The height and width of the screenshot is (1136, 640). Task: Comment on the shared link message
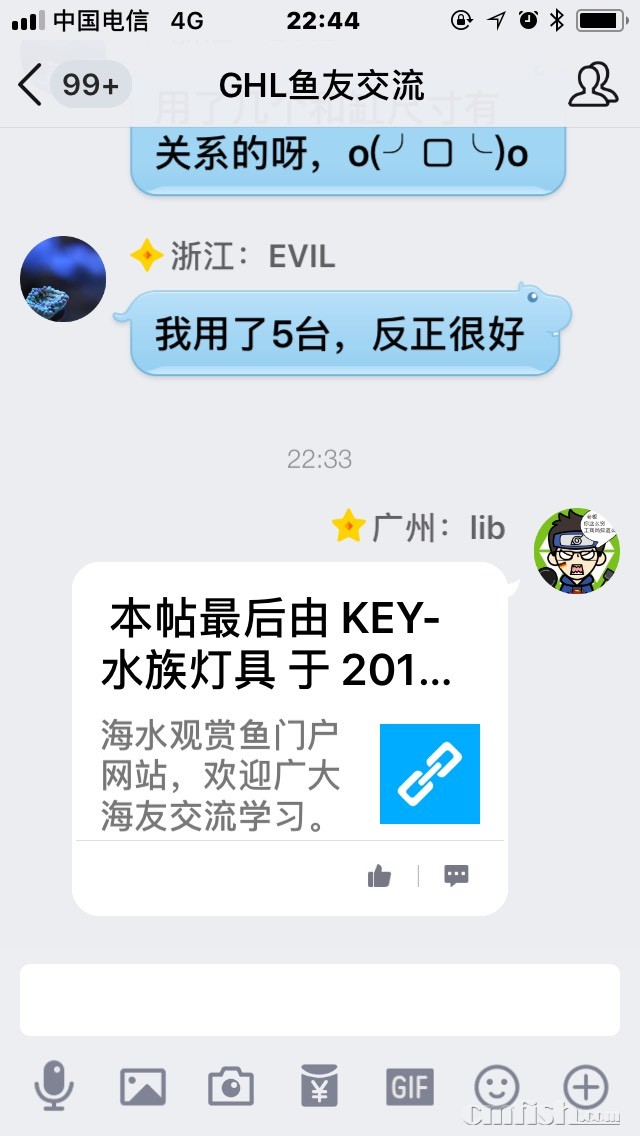456,876
